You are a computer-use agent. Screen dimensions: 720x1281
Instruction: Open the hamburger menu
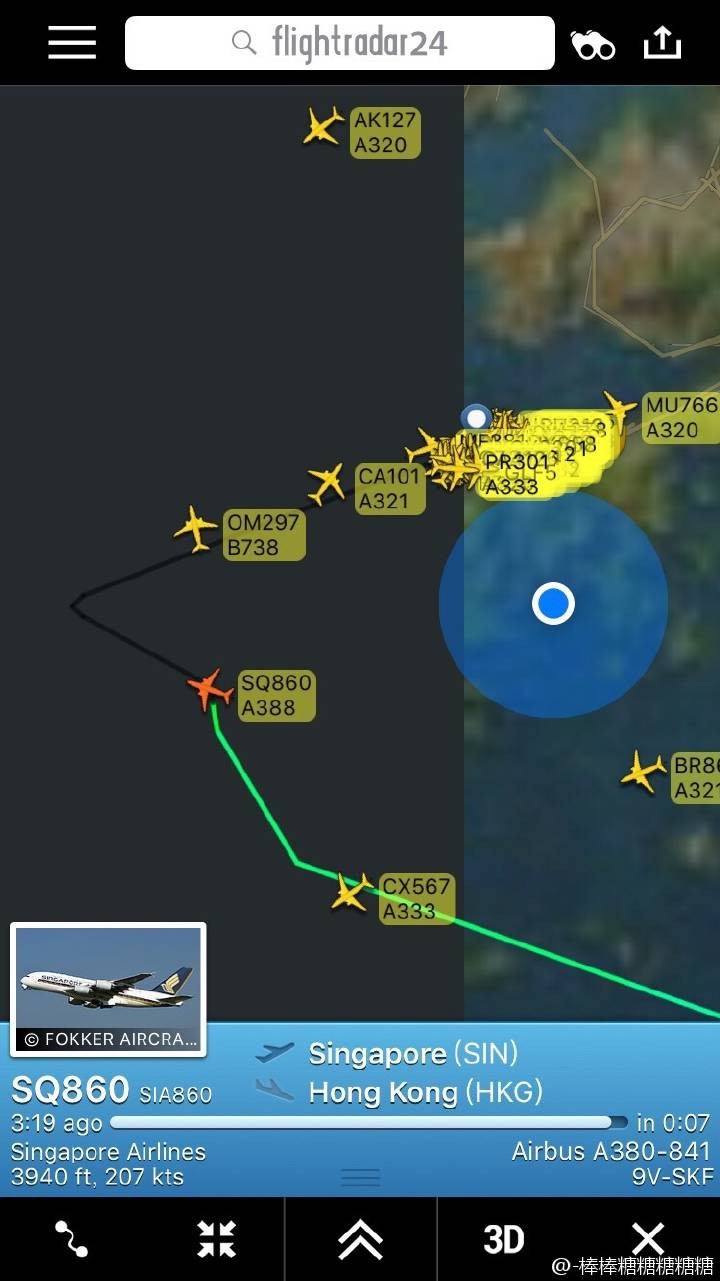click(72, 42)
